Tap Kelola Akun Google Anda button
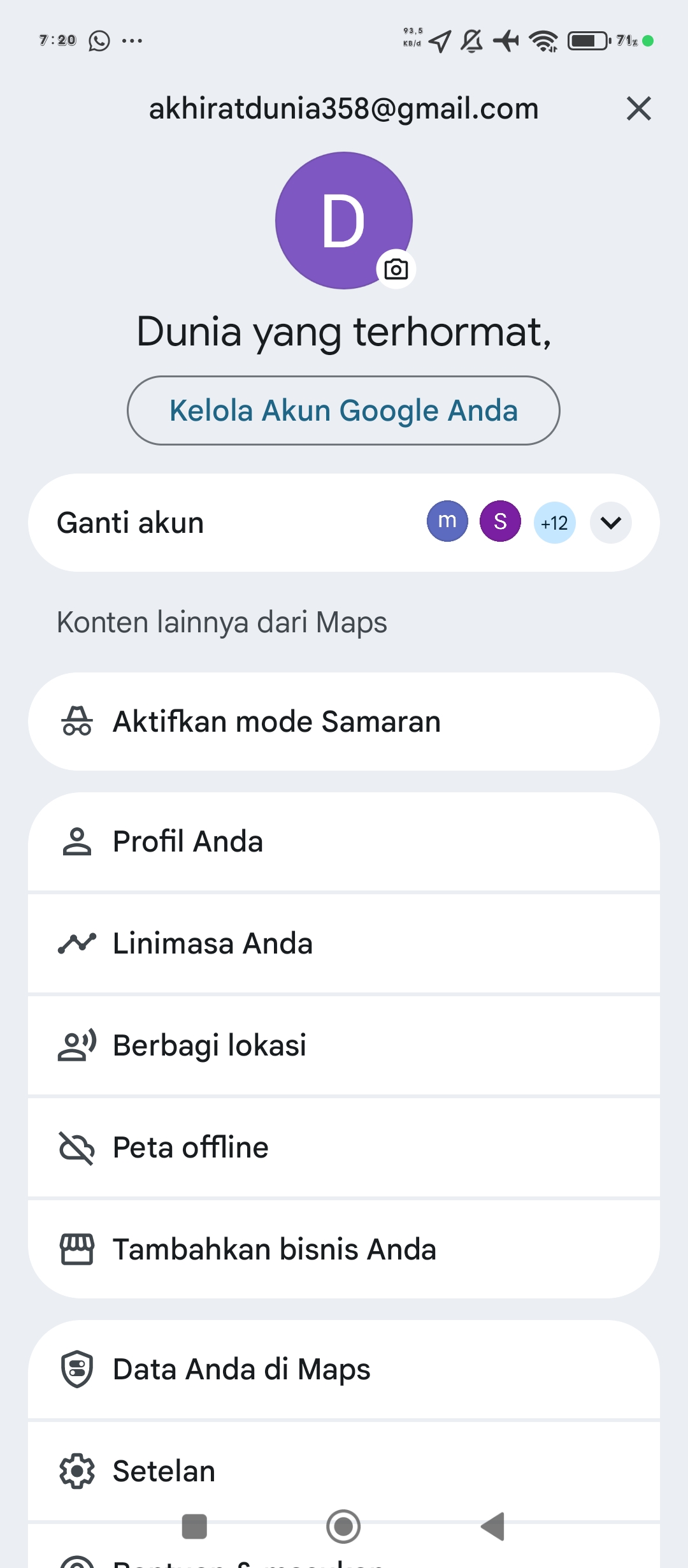Viewport: 688px width, 1568px height. [343, 410]
